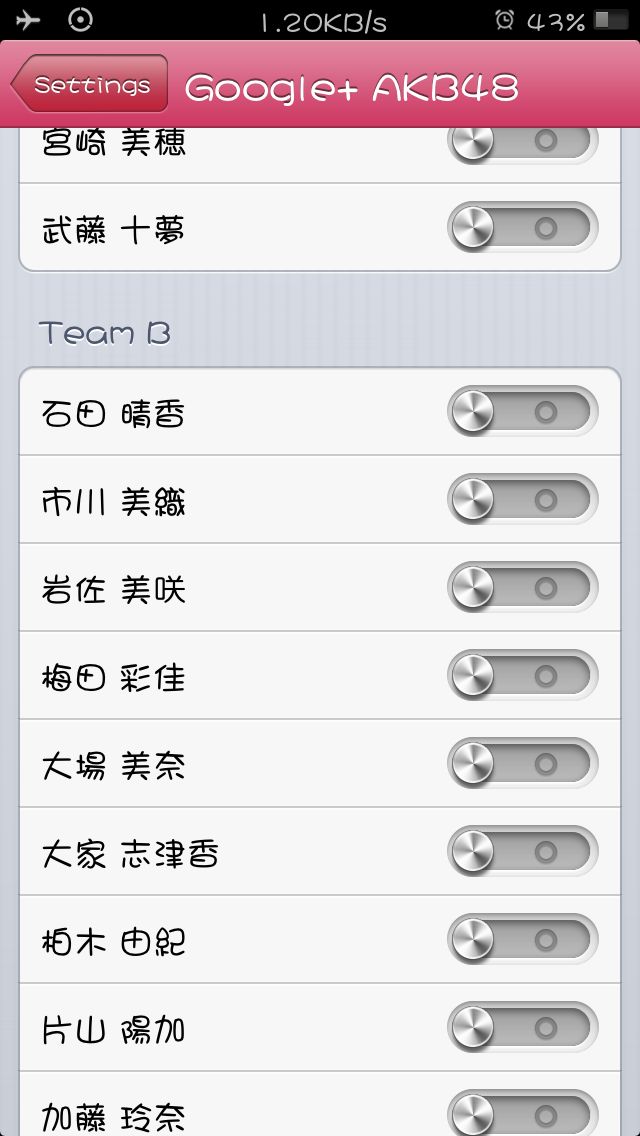
Task: Toggle the 加藤 玲奈 switch
Action: pos(523,1113)
